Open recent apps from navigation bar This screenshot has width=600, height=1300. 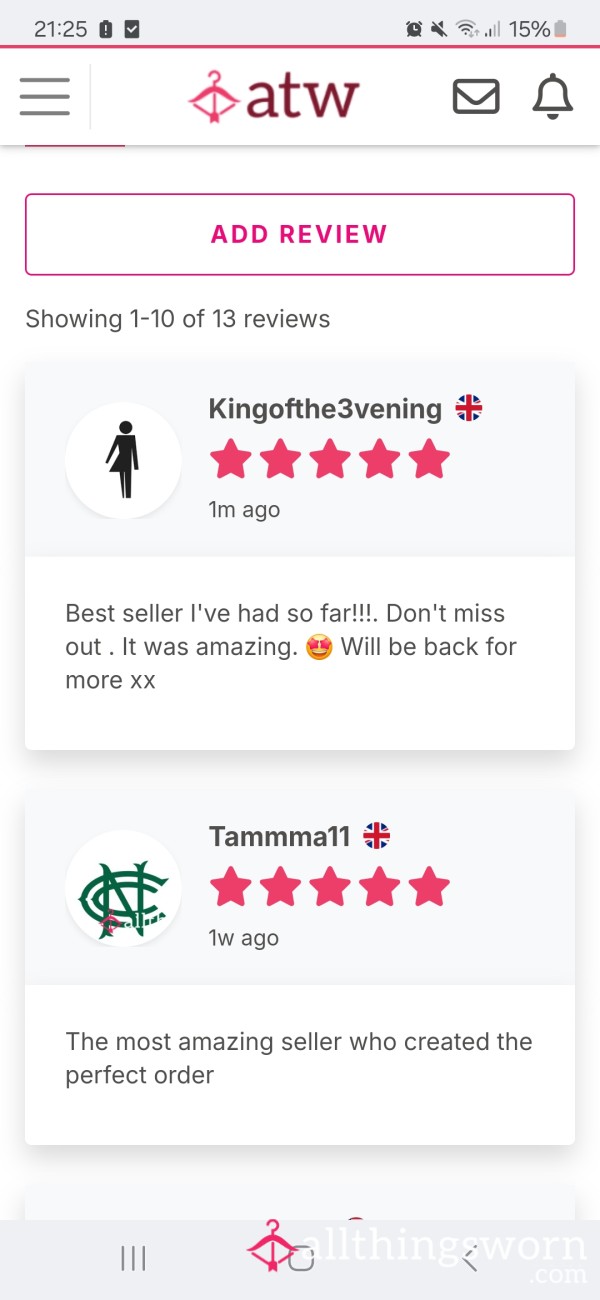[x=133, y=1259]
